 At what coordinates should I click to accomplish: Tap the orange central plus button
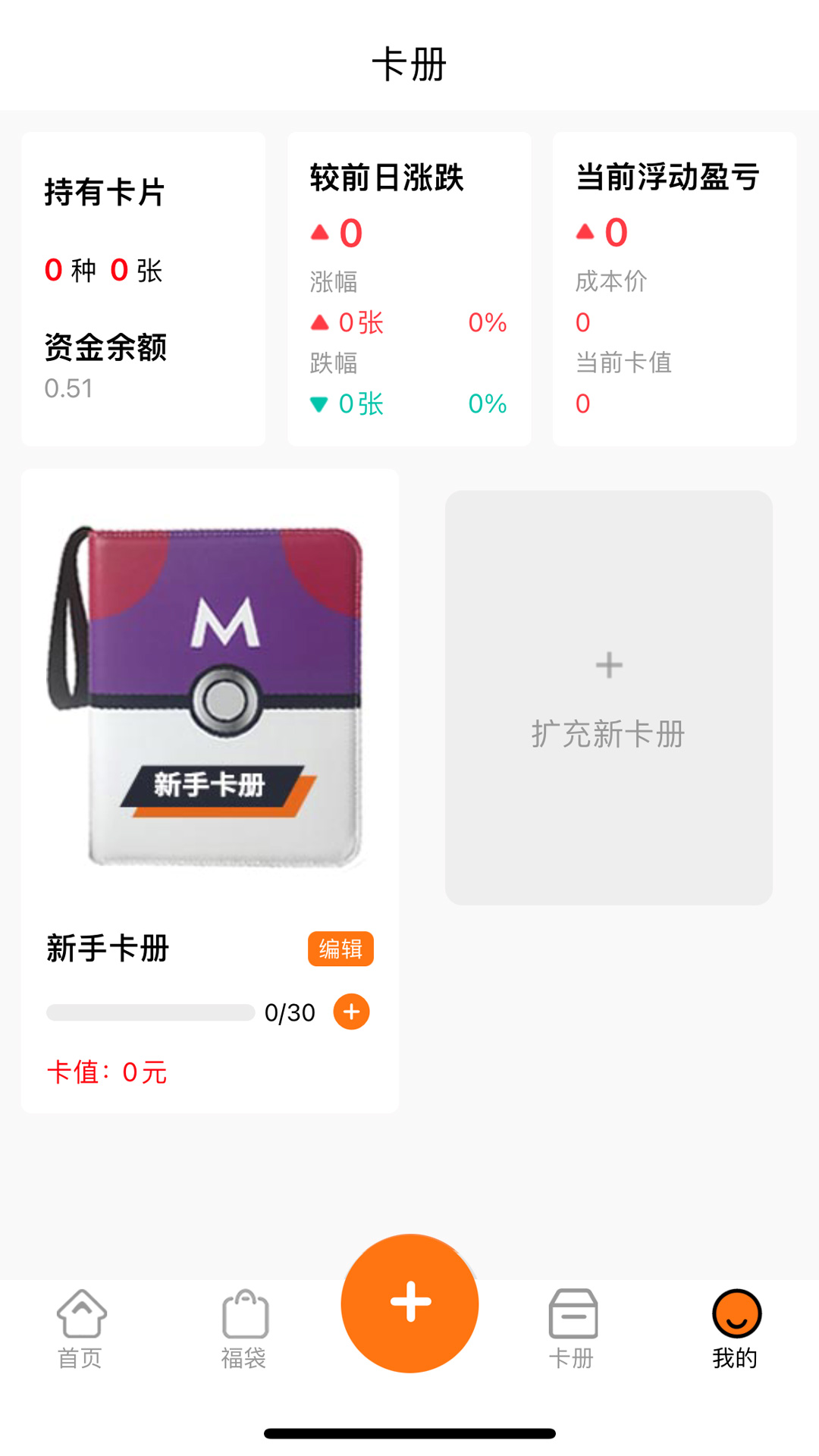tap(409, 1303)
